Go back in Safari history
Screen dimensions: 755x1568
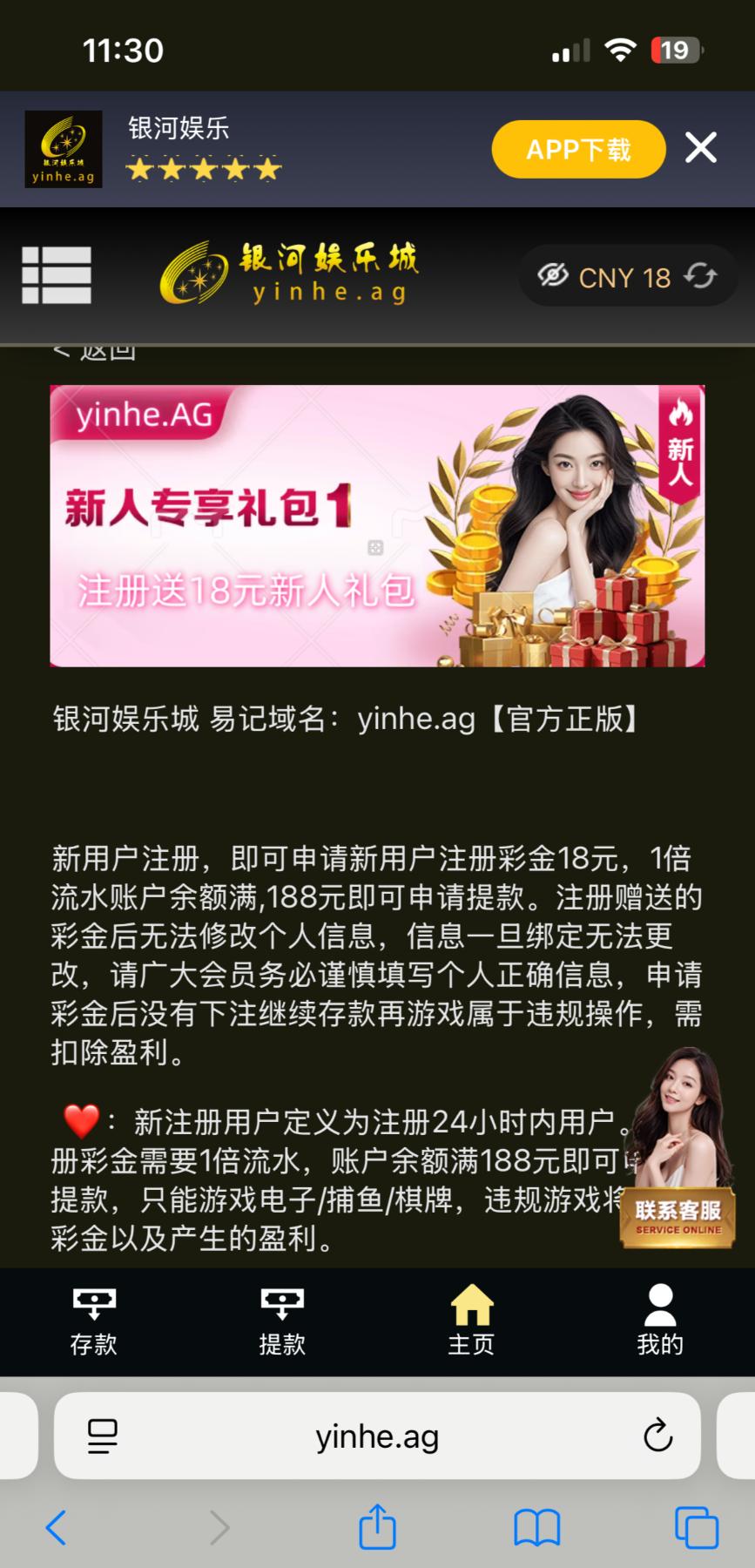click(x=57, y=1527)
